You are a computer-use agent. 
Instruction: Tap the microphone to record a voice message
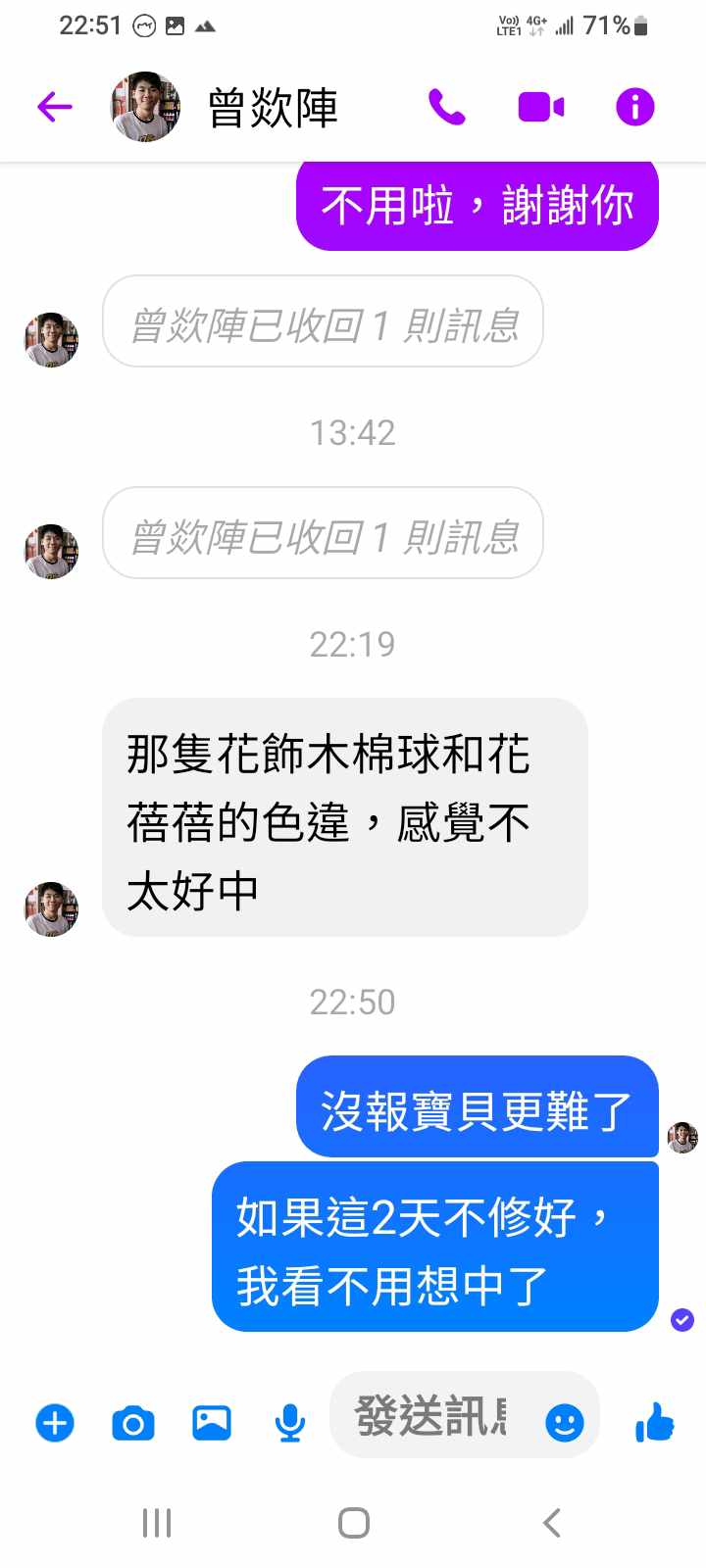289,1422
